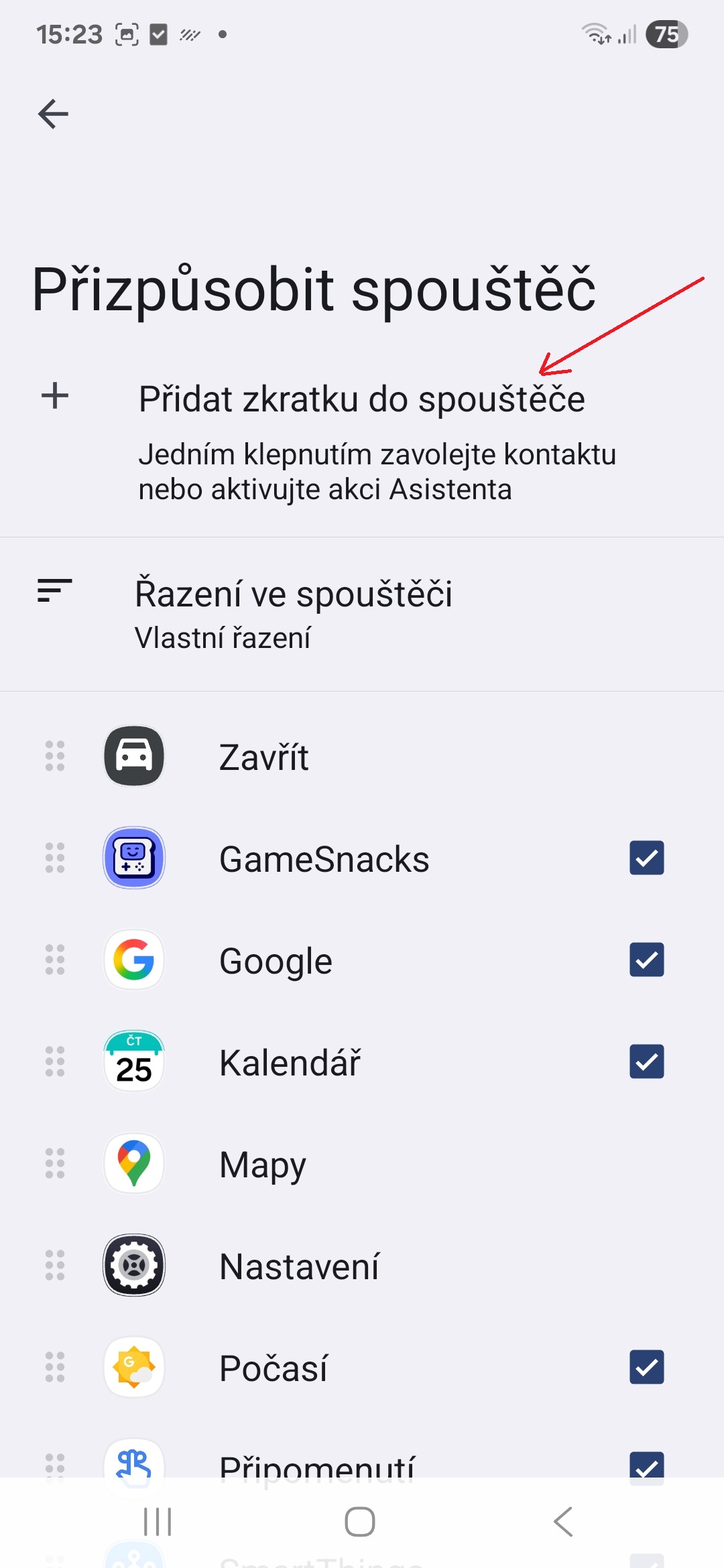Image resolution: width=724 pixels, height=1568 pixels.
Task: Tap the system home button
Action: click(x=360, y=1522)
